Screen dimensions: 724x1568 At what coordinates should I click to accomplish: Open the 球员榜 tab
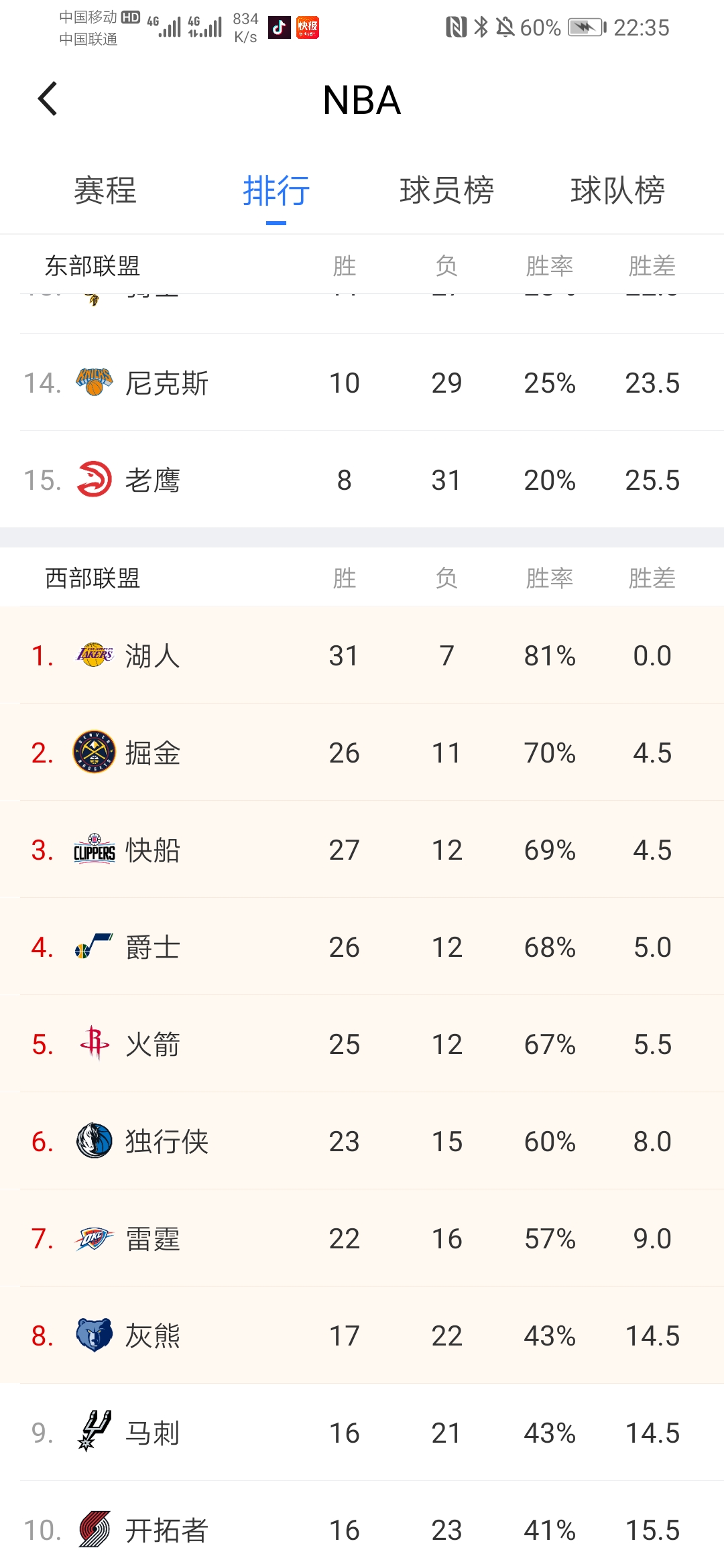click(446, 190)
